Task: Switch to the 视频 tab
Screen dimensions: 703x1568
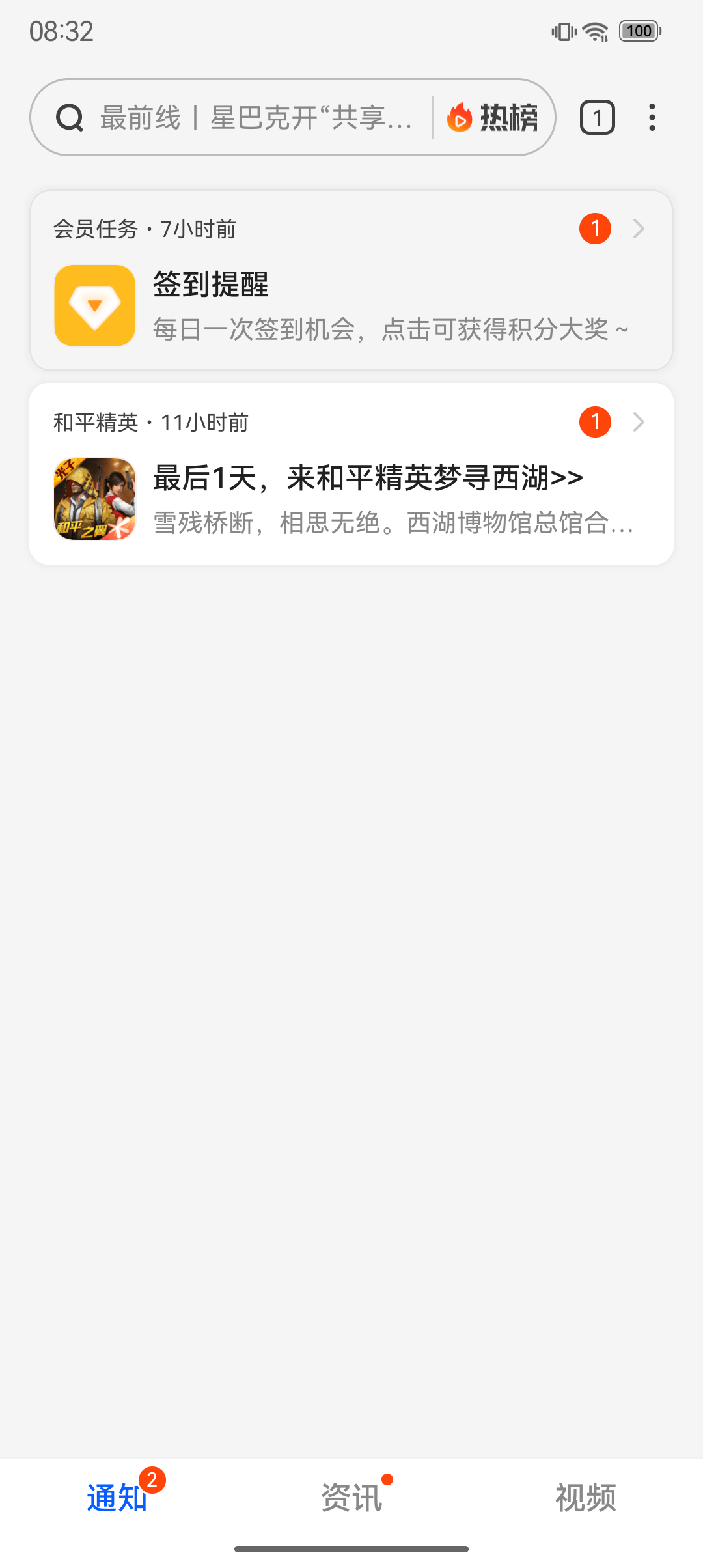Action: coord(586,1498)
